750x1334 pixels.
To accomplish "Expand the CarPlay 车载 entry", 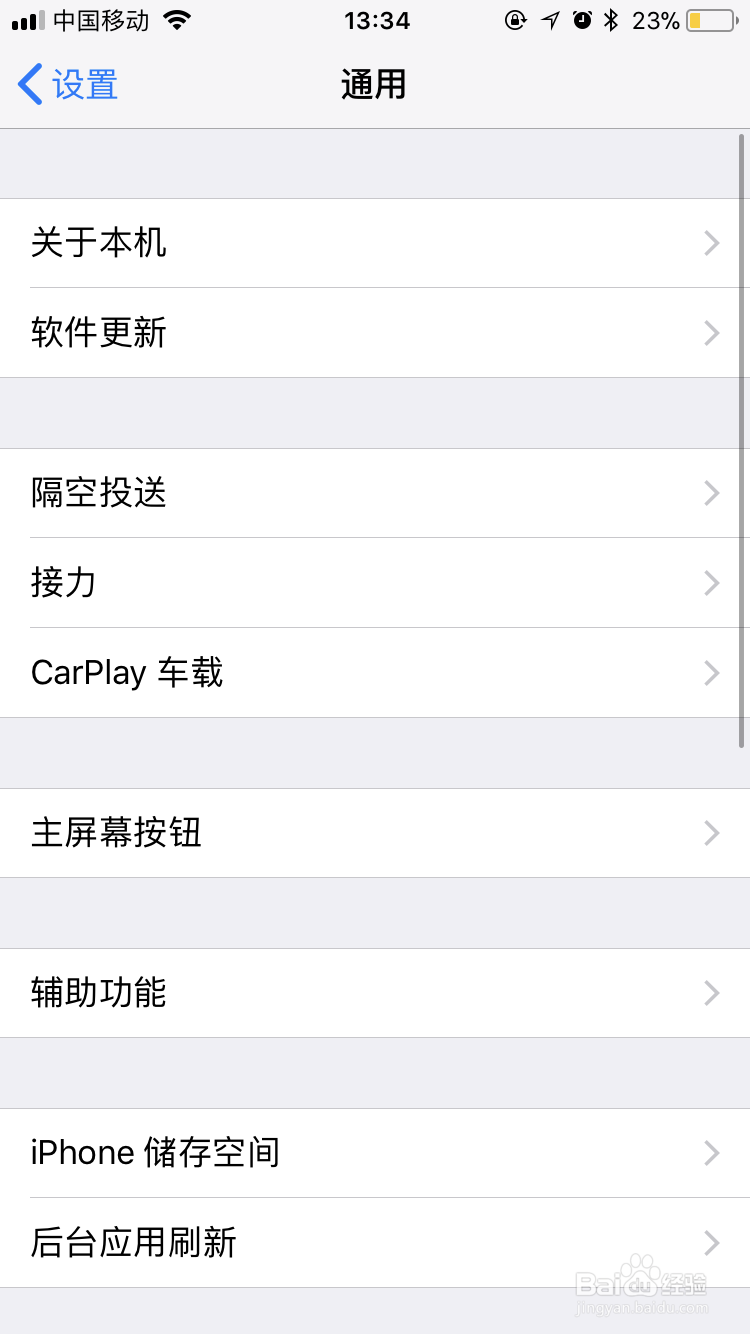I will 375,673.
